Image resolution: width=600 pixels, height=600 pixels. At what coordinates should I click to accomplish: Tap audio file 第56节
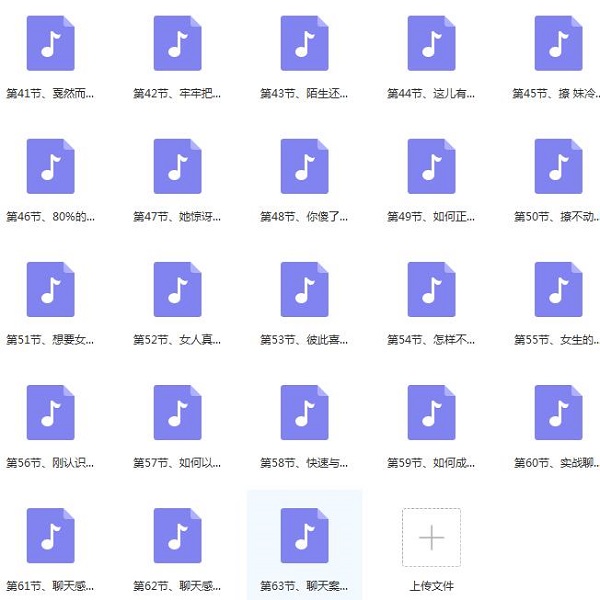tap(50, 413)
